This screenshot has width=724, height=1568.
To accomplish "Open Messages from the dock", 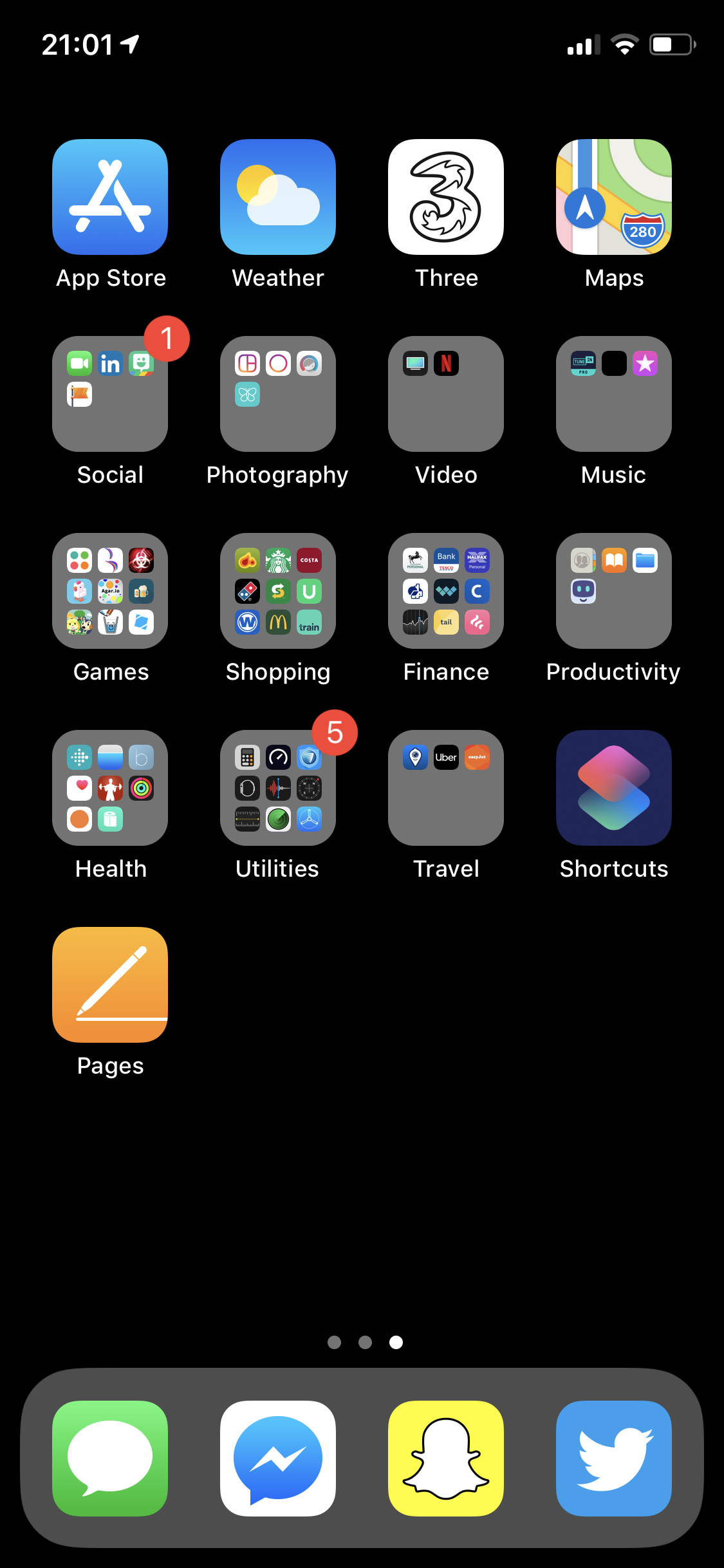I will tap(110, 1459).
